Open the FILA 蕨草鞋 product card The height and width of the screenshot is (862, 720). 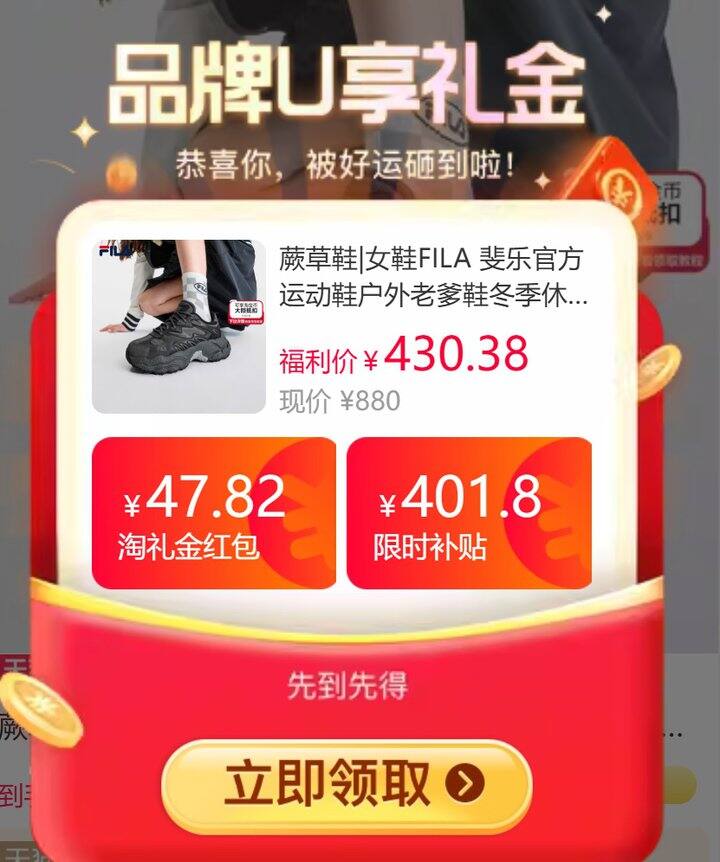342,327
